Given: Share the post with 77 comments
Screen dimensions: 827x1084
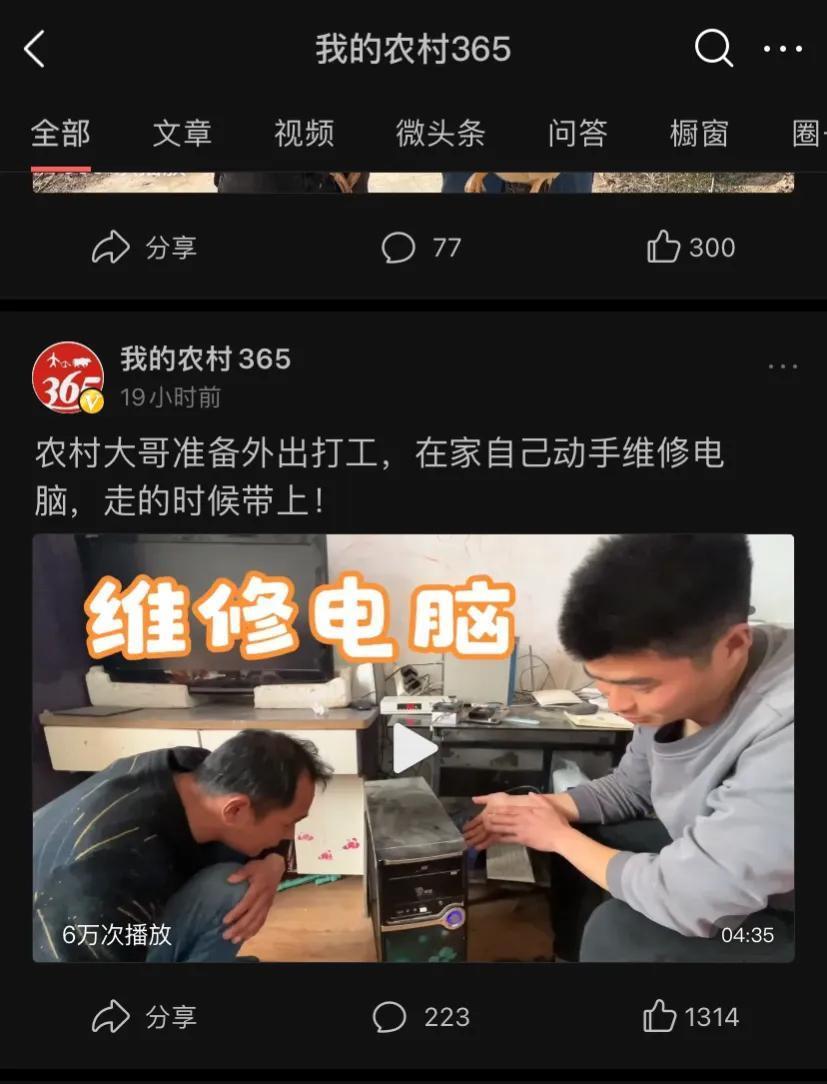Looking at the screenshot, I should 144,247.
